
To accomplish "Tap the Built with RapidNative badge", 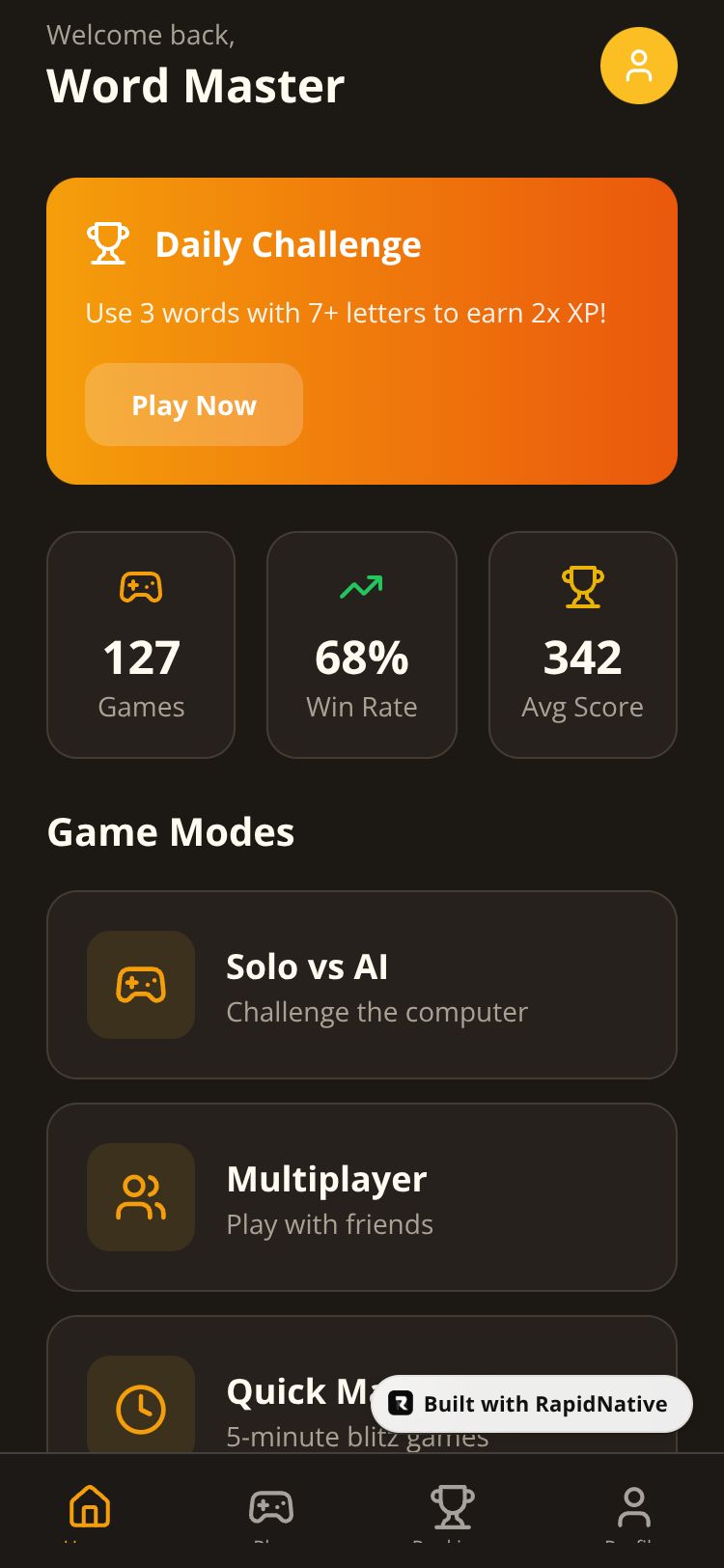I will coord(532,1404).
